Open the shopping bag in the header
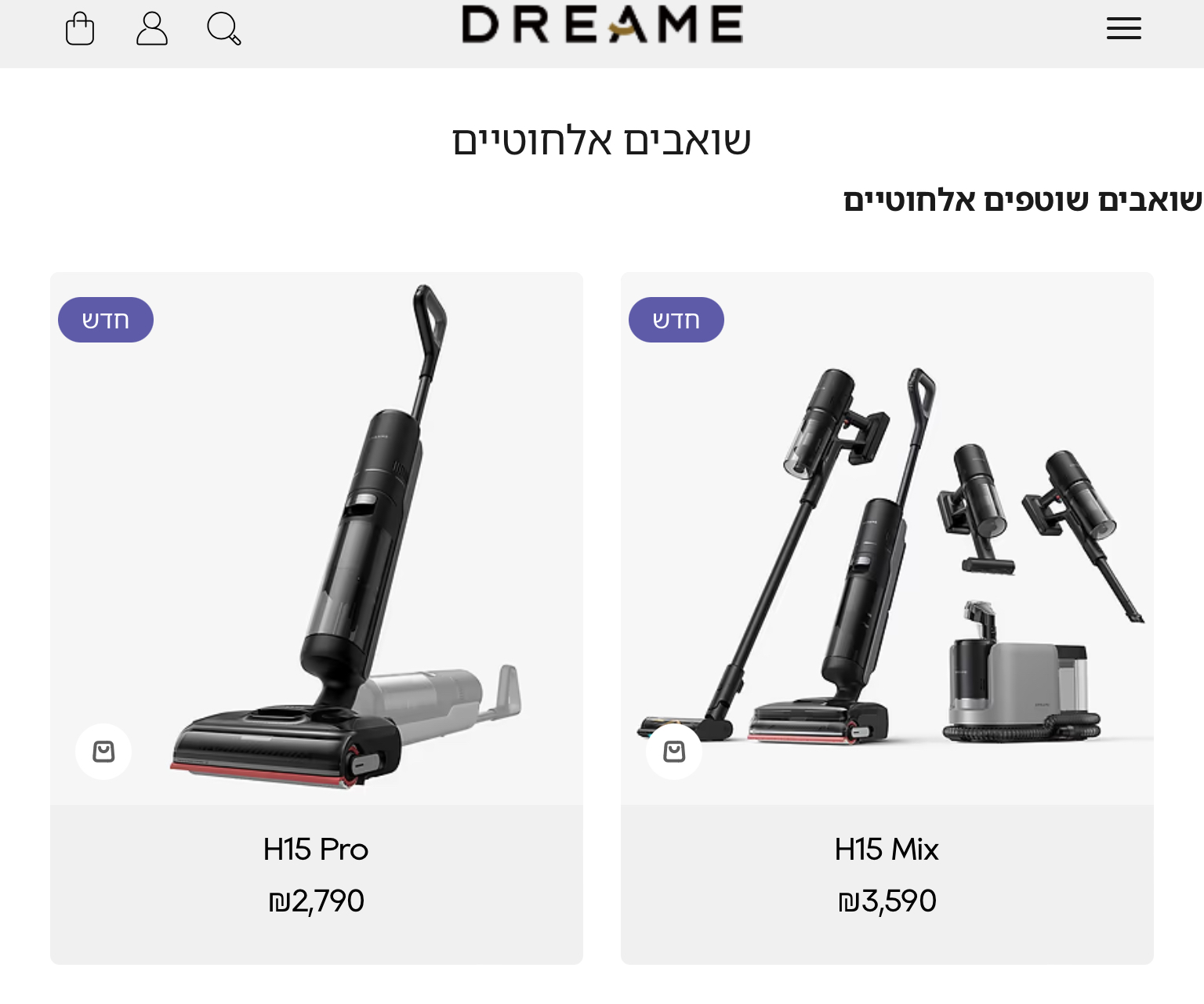 [80, 29]
